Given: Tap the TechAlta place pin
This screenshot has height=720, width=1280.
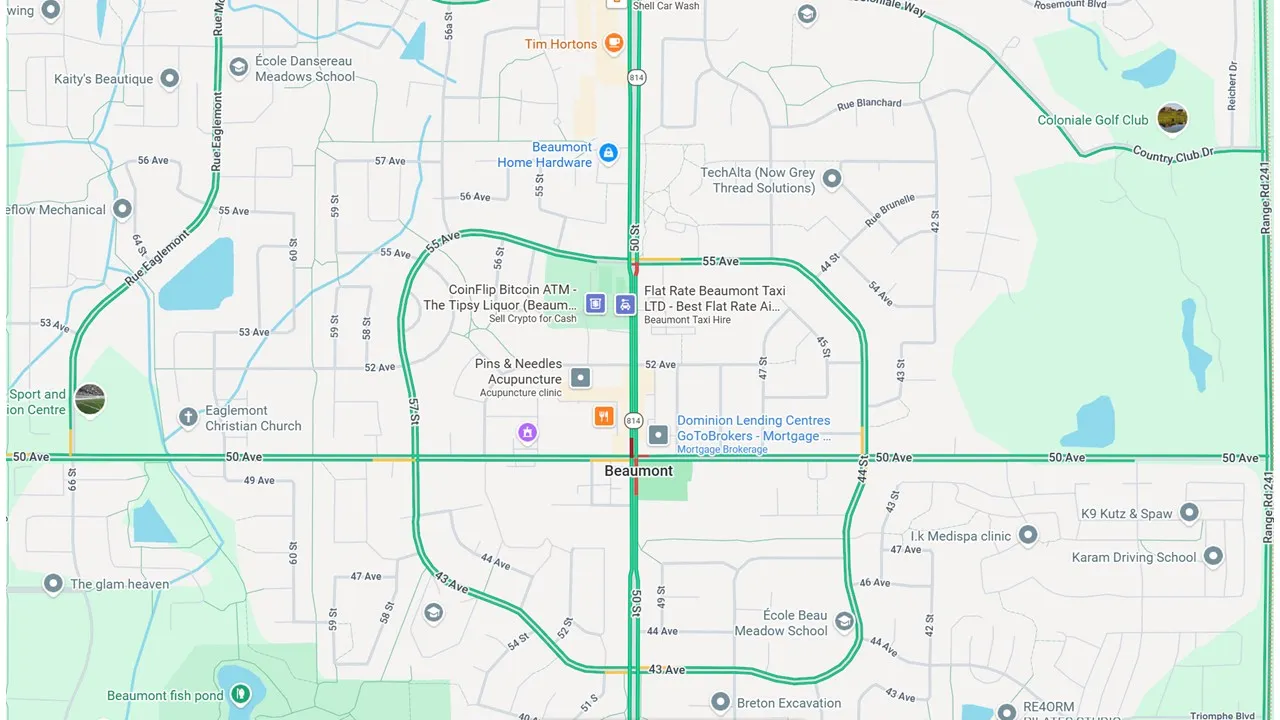Looking at the screenshot, I should tap(831, 180).
